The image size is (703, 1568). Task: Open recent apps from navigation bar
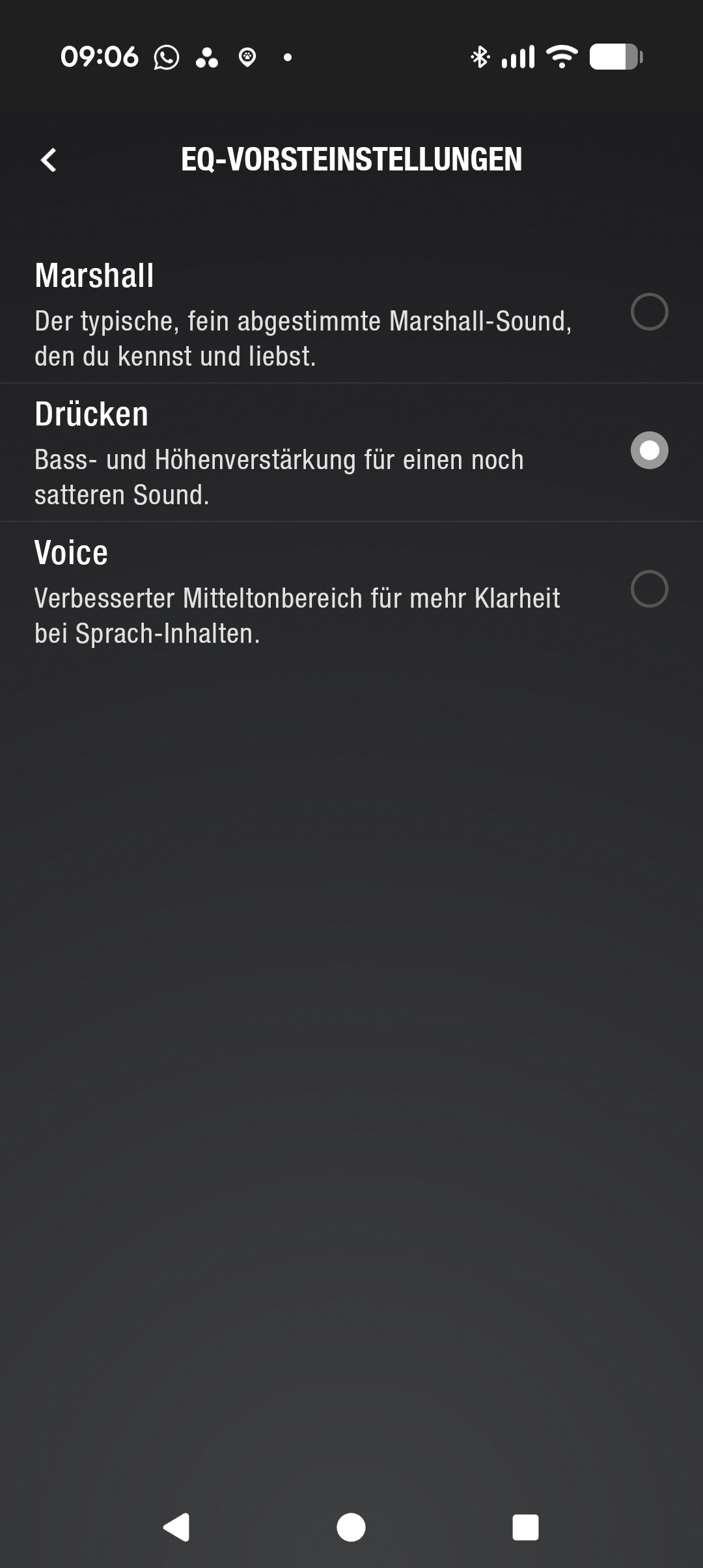[x=525, y=1527]
